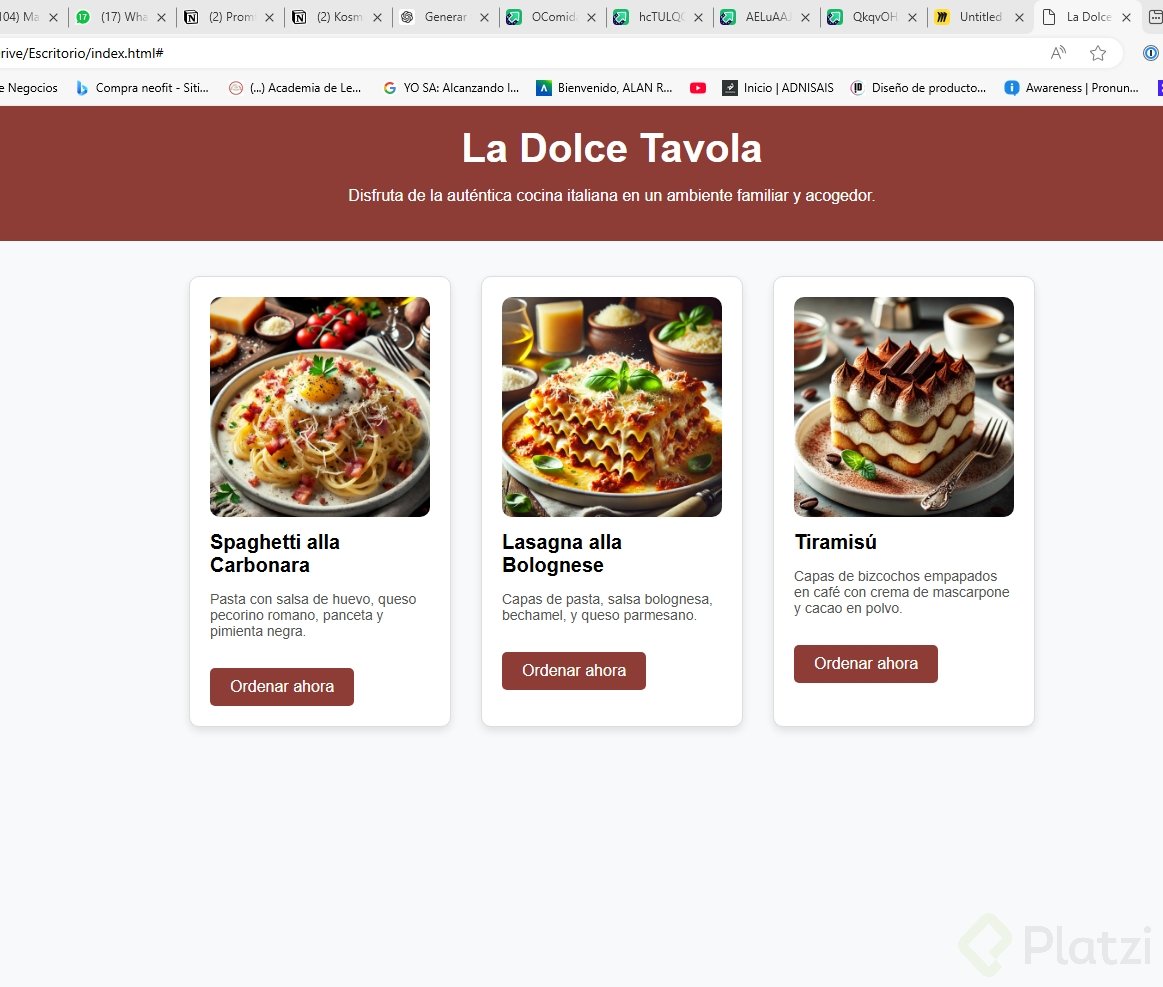Image resolution: width=1163 pixels, height=987 pixels.
Task: Order the Spaghetti alla Carbonara
Action: click(x=282, y=687)
